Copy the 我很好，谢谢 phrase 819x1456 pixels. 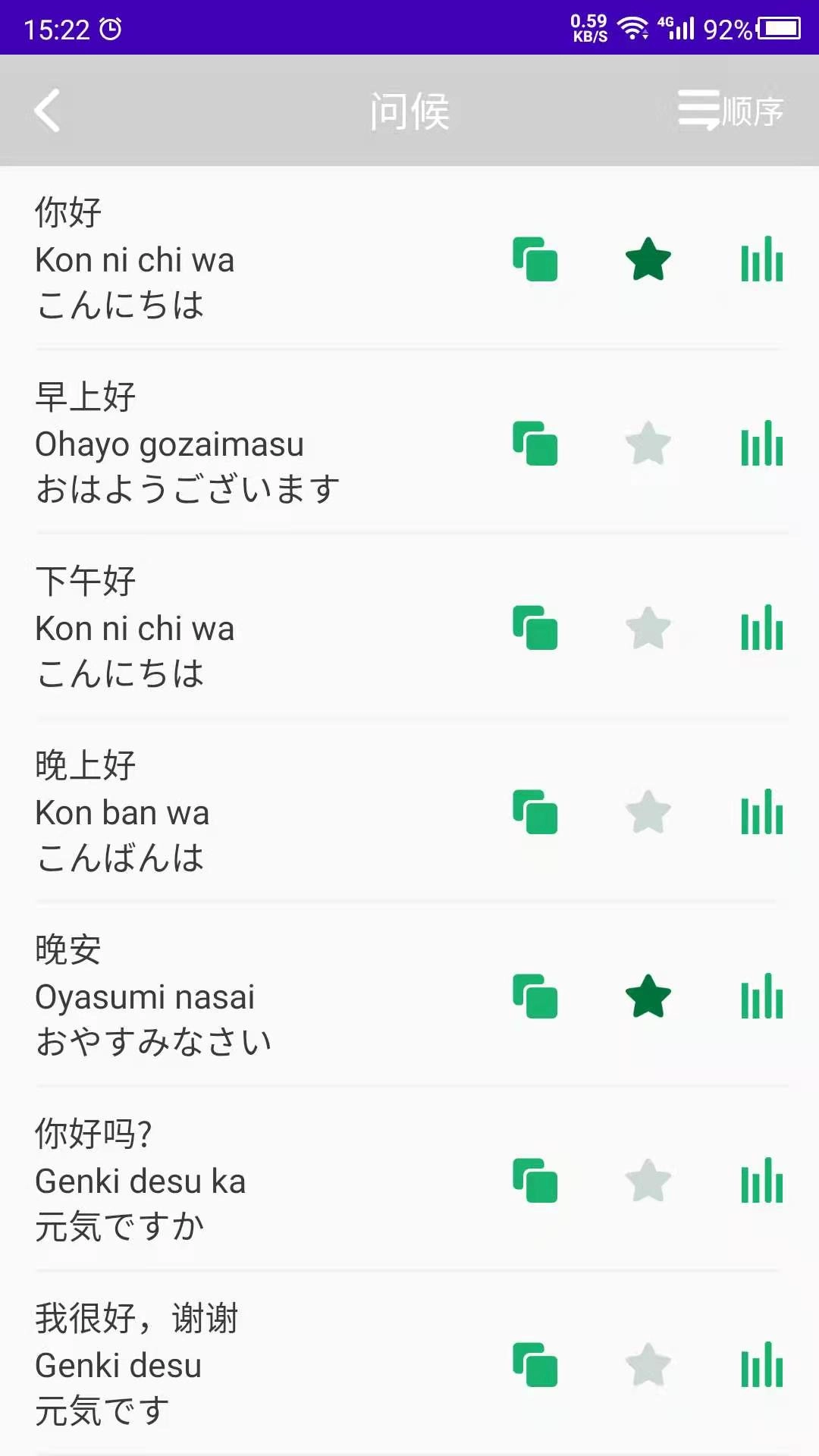(536, 1363)
